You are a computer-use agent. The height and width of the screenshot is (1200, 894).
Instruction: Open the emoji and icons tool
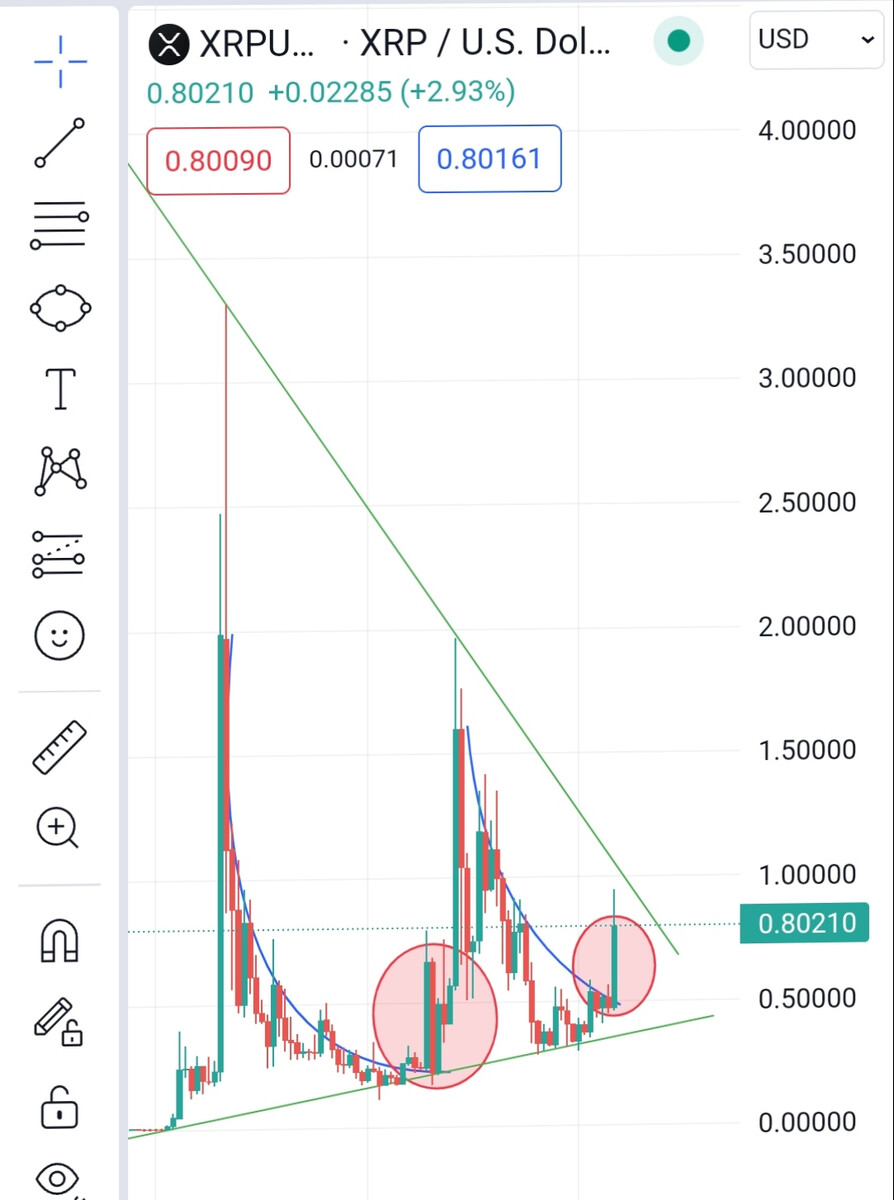click(60, 635)
